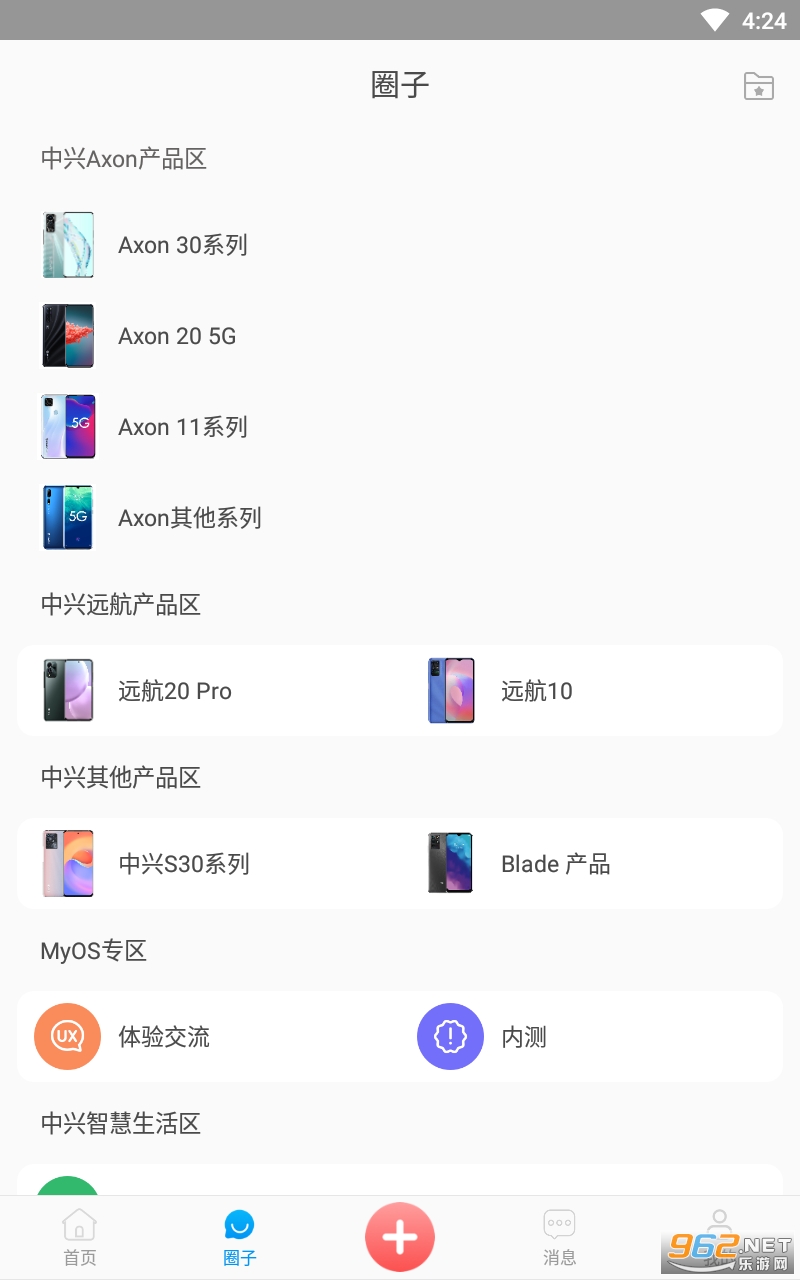Open the Blade 产品 circle
Viewport: 800px width, 1280px height.
pyautogui.click(x=555, y=864)
